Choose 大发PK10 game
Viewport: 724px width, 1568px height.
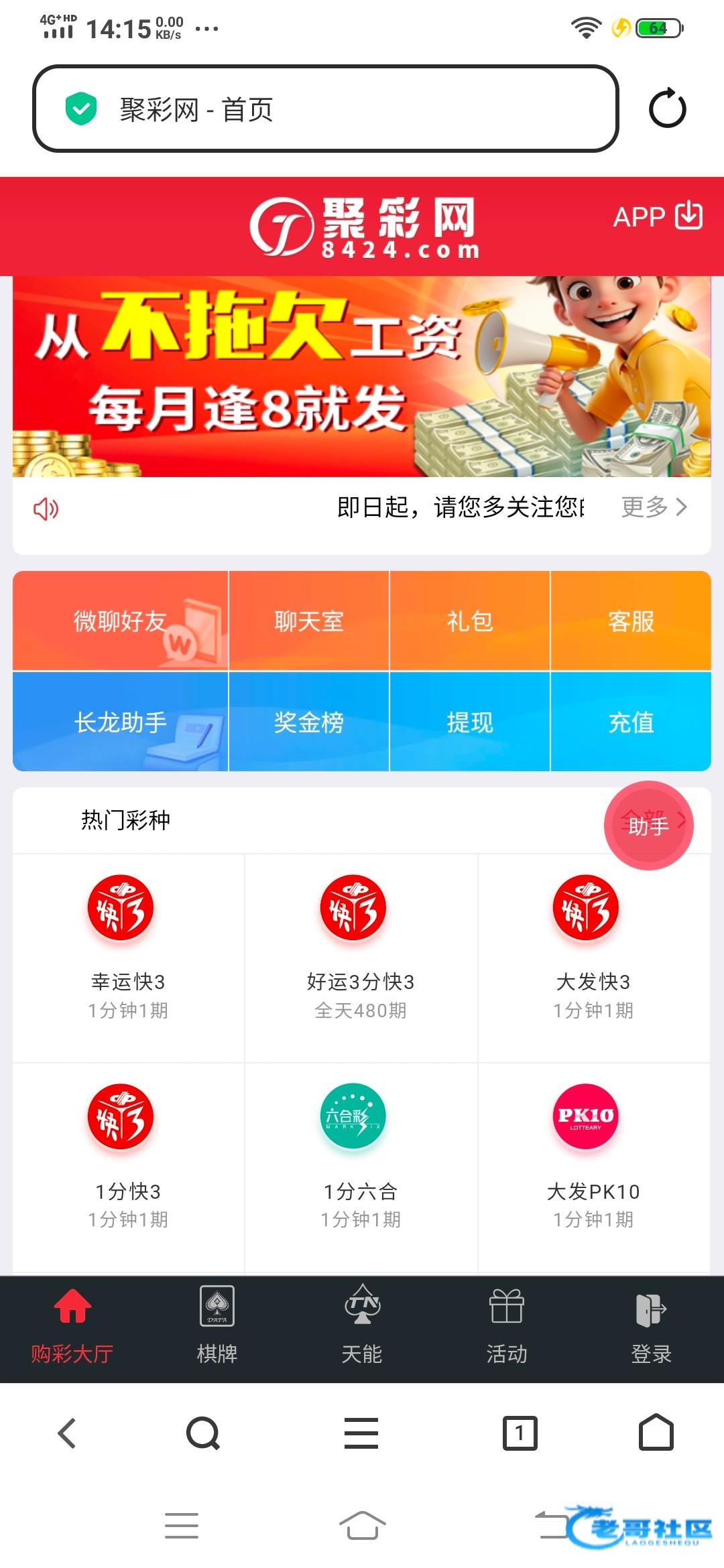593,1154
